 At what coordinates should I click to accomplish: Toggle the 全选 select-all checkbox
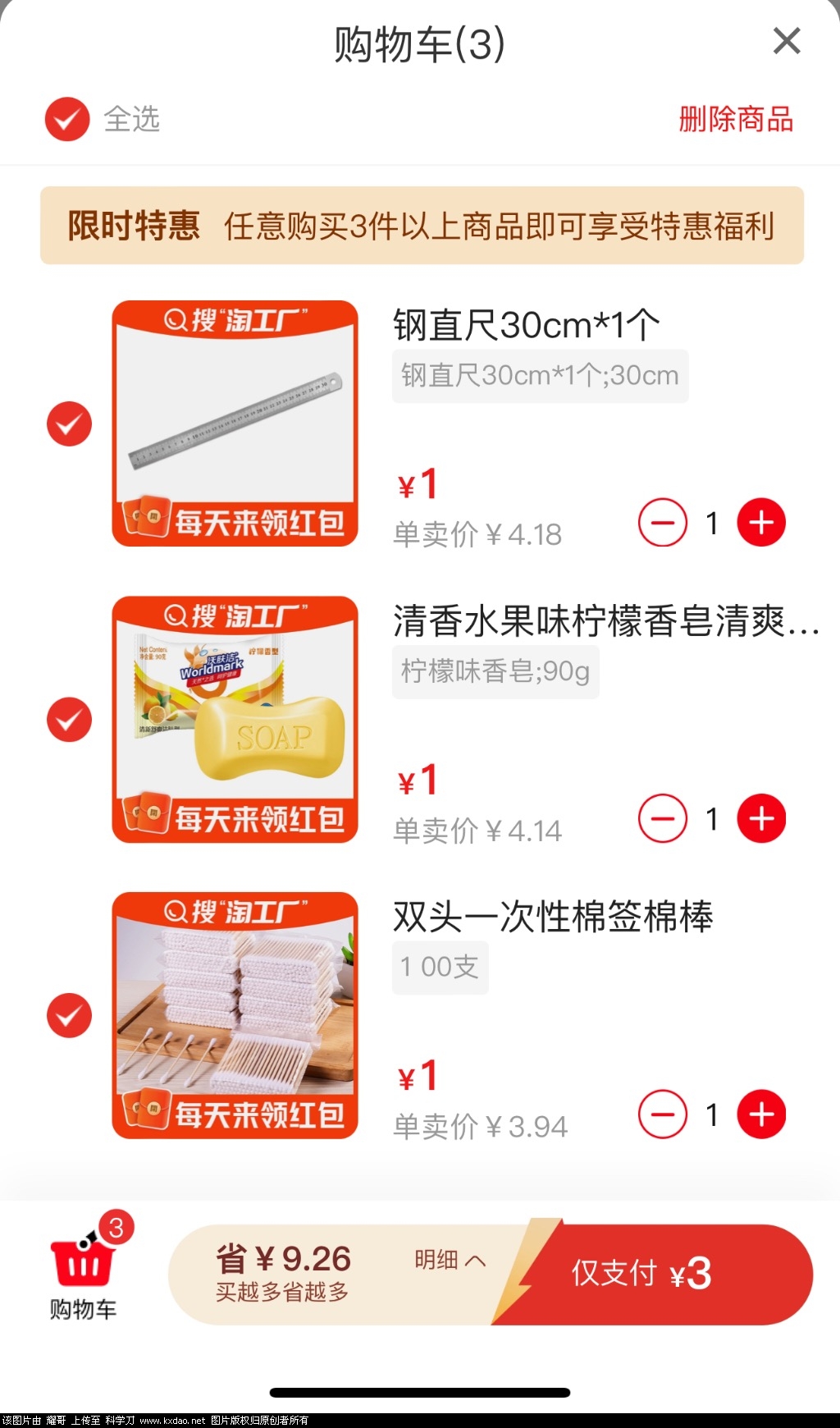(x=67, y=120)
